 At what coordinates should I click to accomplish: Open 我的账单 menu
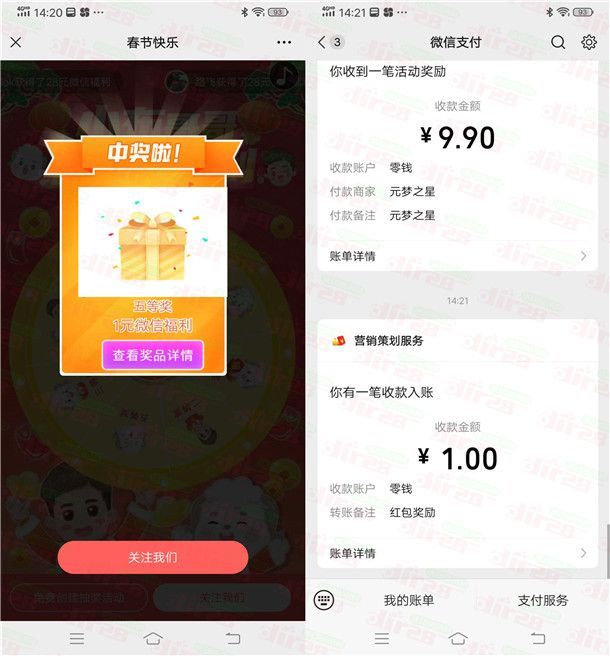pos(408,600)
